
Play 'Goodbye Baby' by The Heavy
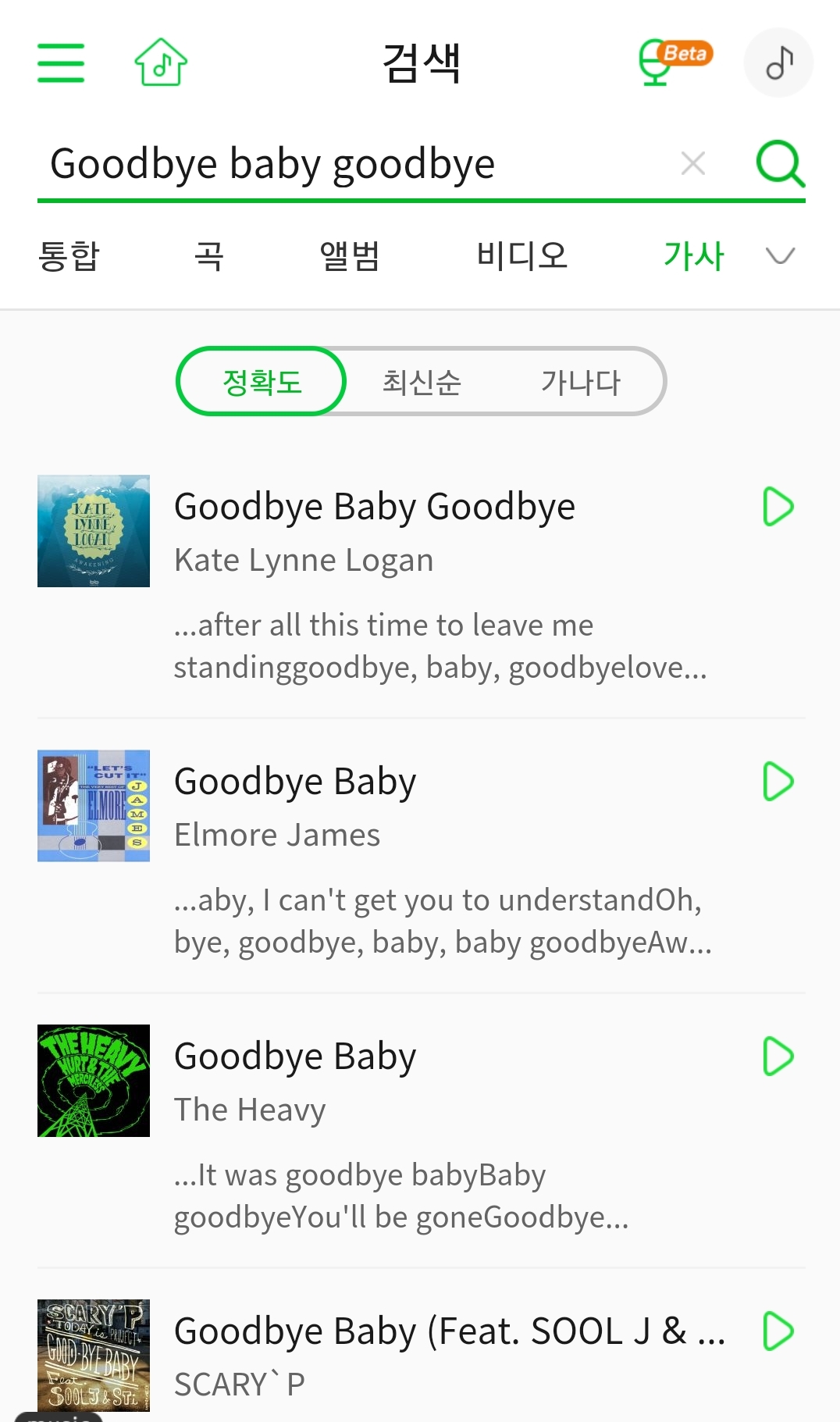[778, 1056]
